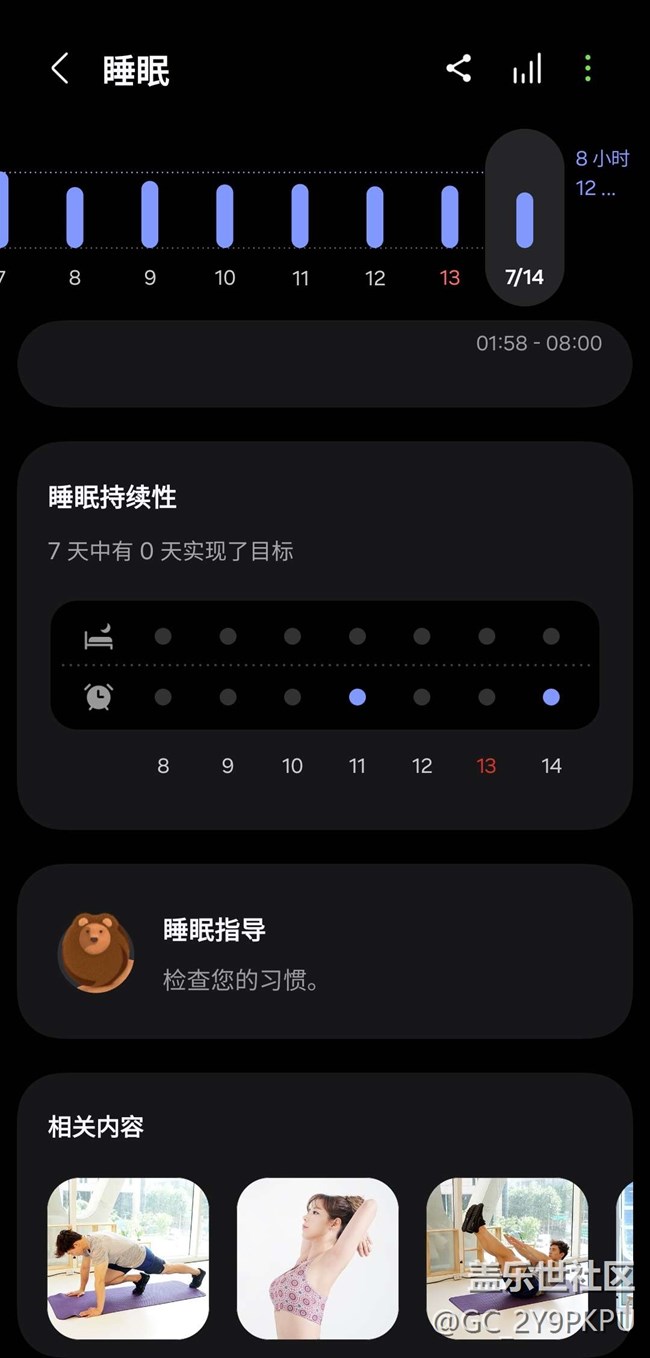This screenshot has height=1358, width=650.
Task: Select the sleep bar for day 8
Action: [x=75, y=217]
